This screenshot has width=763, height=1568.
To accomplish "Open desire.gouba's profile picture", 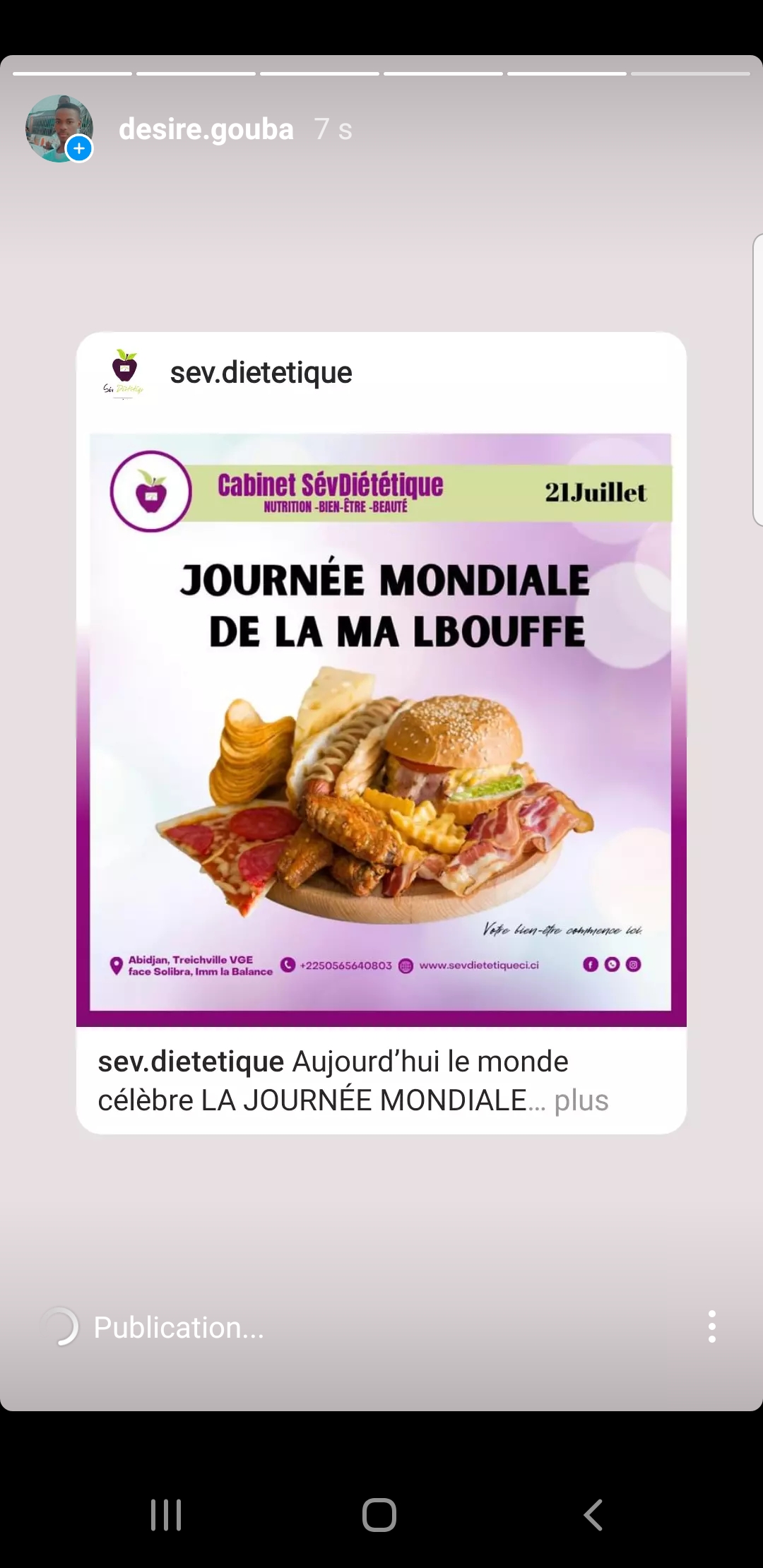I will 59,129.
